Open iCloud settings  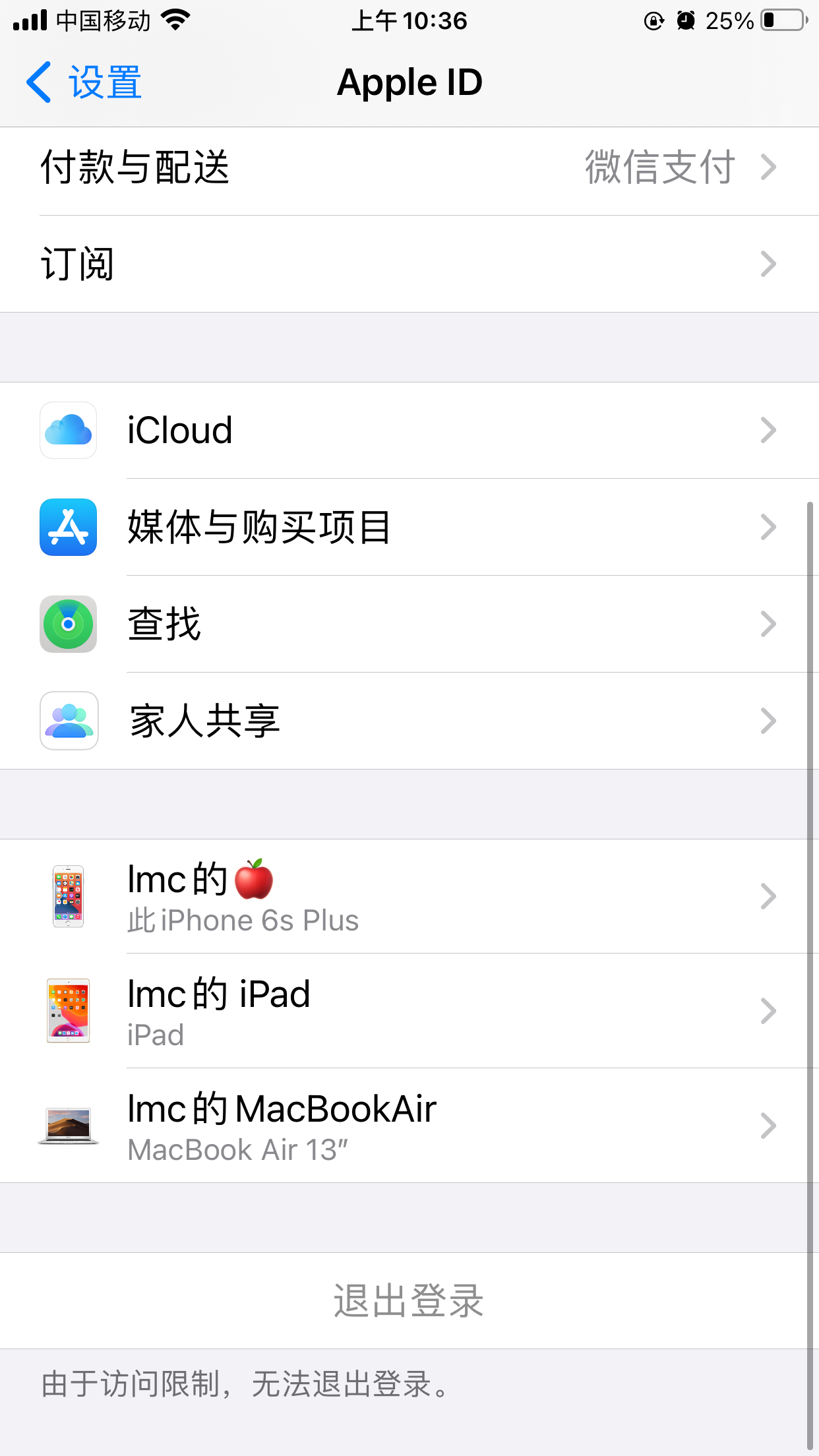pos(409,430)
